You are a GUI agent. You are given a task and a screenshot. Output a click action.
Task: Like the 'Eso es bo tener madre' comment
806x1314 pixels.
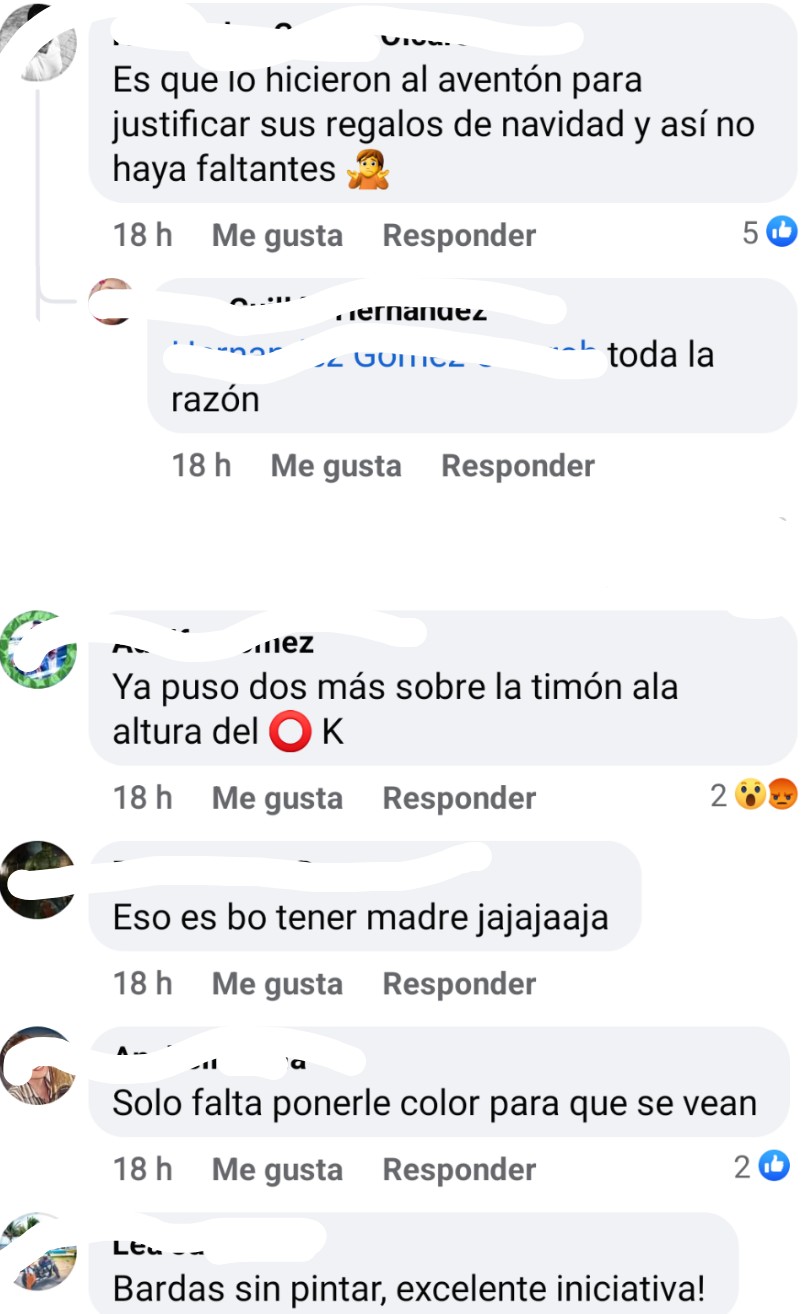point(277,984)
